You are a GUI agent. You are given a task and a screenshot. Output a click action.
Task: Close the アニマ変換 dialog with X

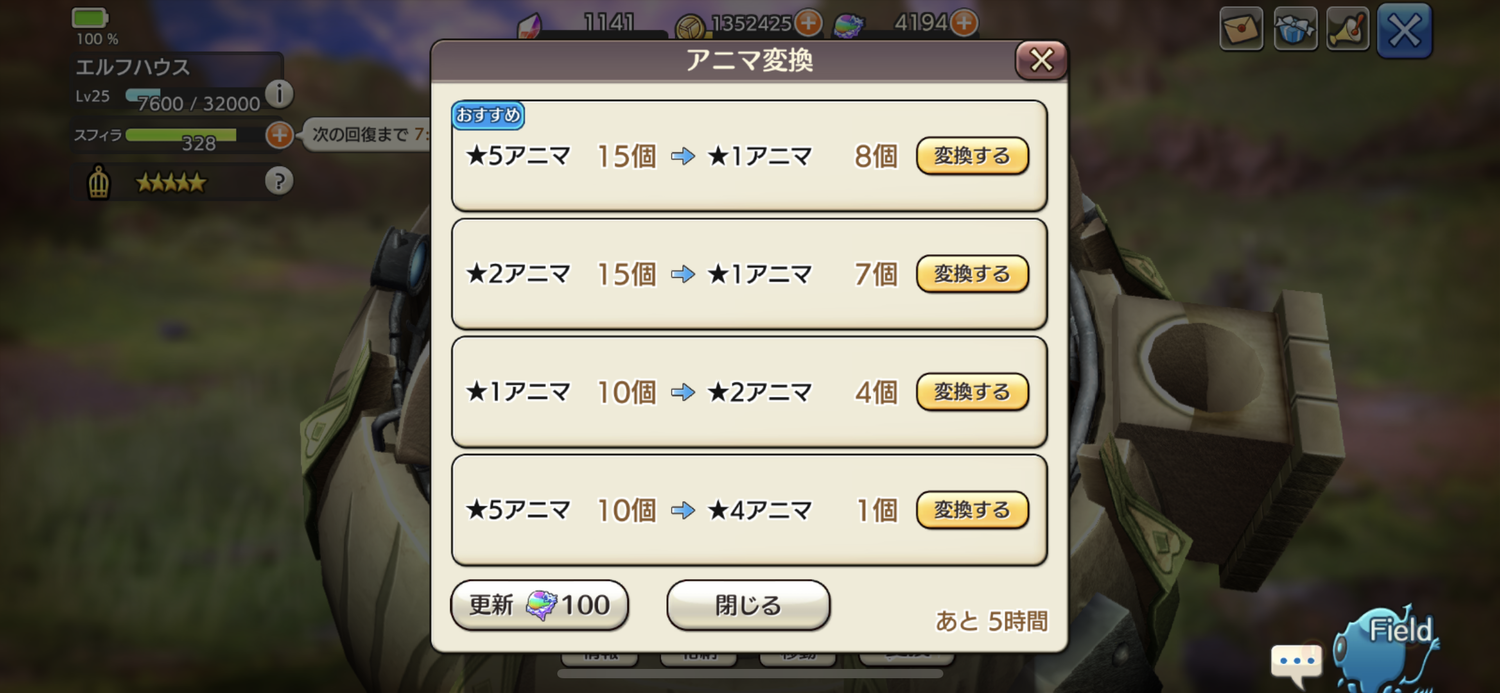point(1041,61)
